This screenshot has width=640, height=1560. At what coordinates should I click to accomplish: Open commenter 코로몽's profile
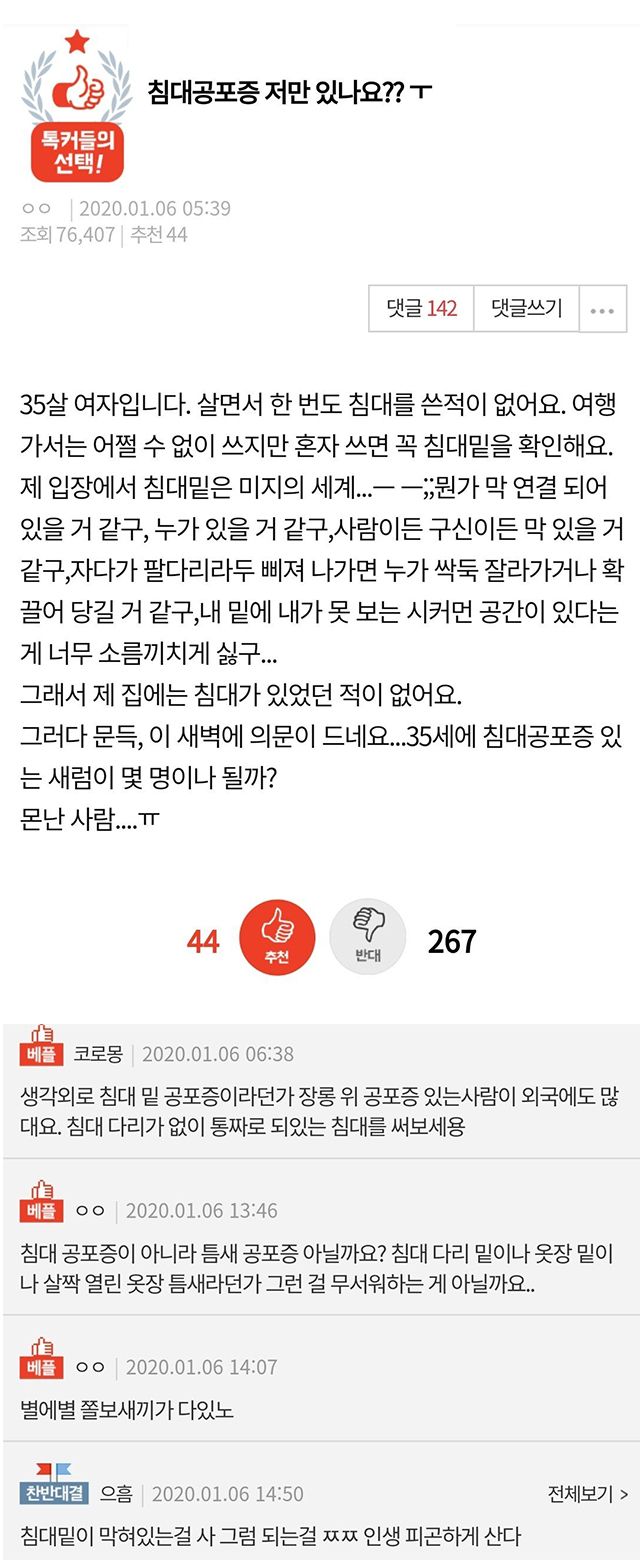coord(98,1054)
